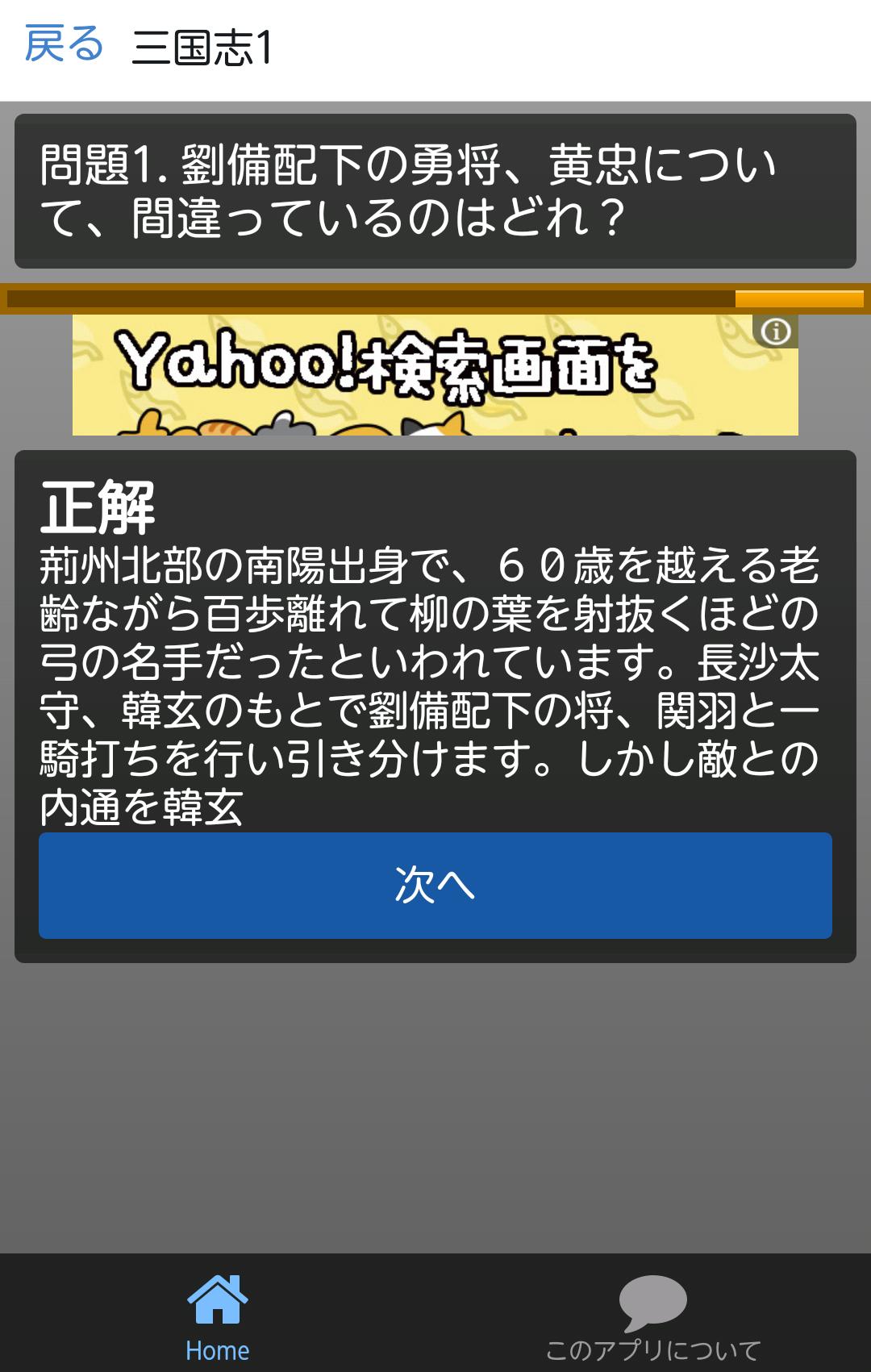The height and width of the screenshot is (1372, 871).
Task: Tap 戻る to go back
Action: pos(64,44)
